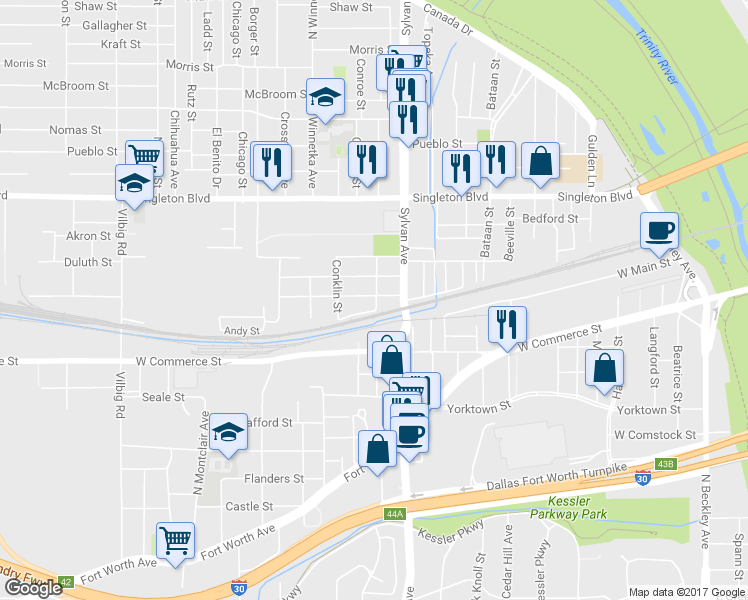Open the Google logo link
Screen dimensions: 748x600
click(33, 588)
